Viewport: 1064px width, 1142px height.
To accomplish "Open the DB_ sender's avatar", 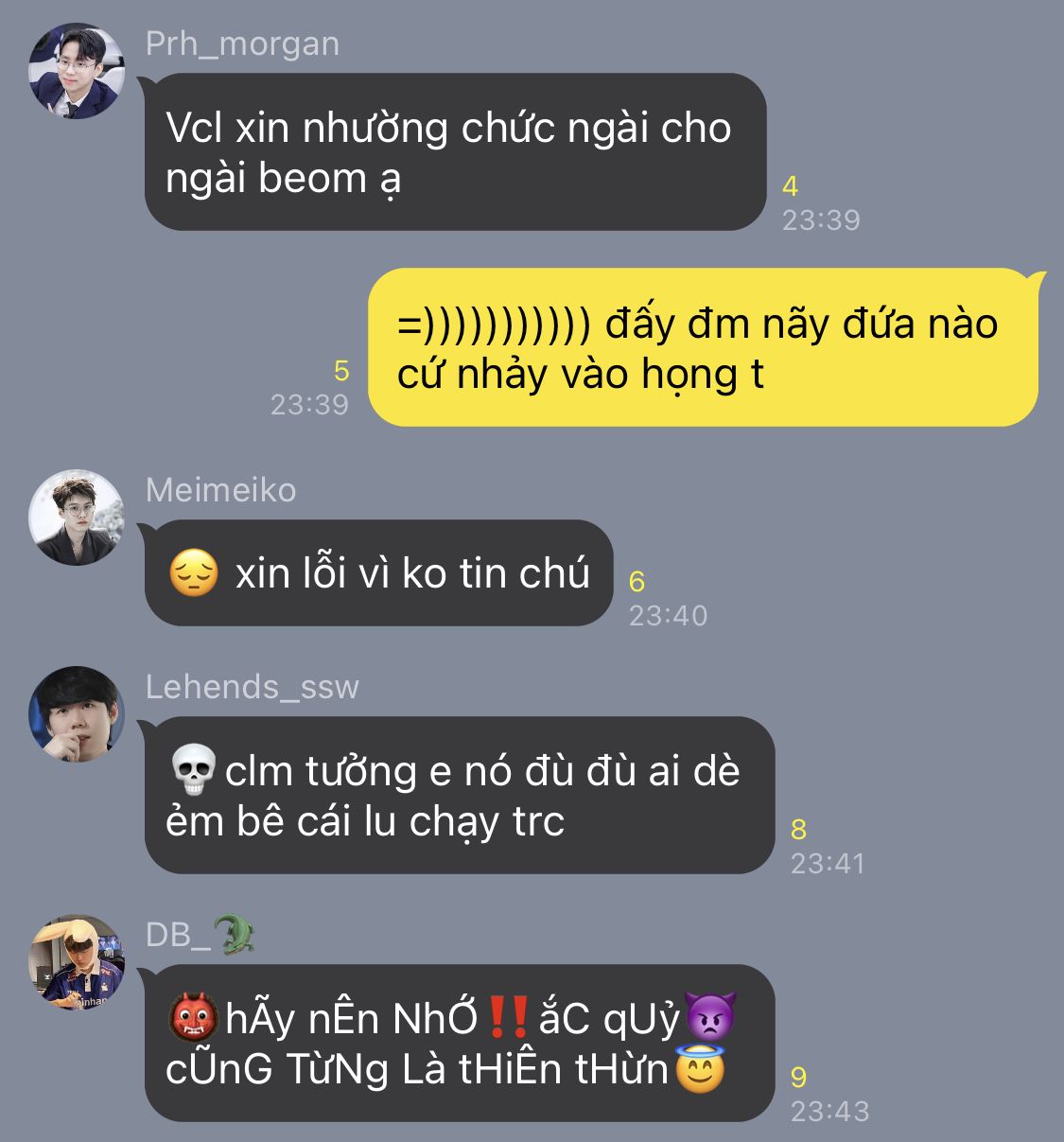I will point(77,962).
